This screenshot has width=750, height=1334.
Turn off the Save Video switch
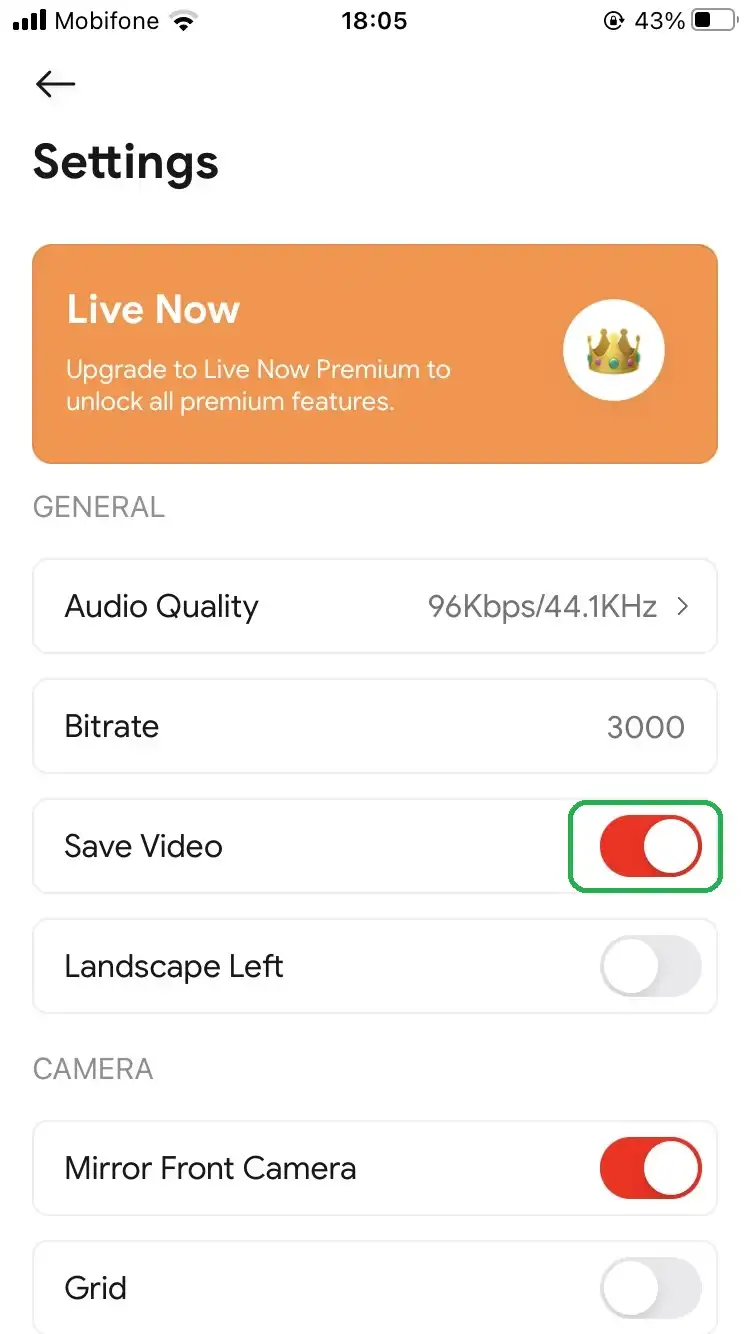(x=651, y=846)
